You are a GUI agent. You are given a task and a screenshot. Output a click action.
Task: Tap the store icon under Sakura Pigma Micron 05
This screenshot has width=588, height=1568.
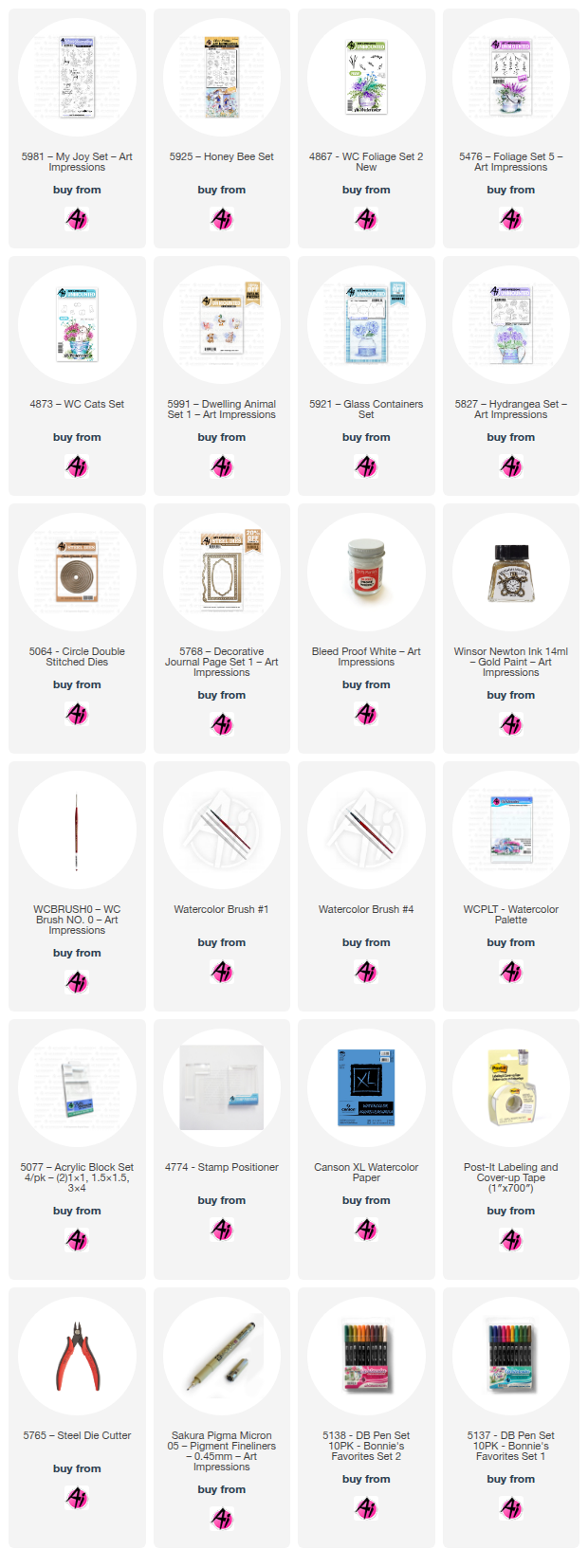click(x=221, y=1520)
